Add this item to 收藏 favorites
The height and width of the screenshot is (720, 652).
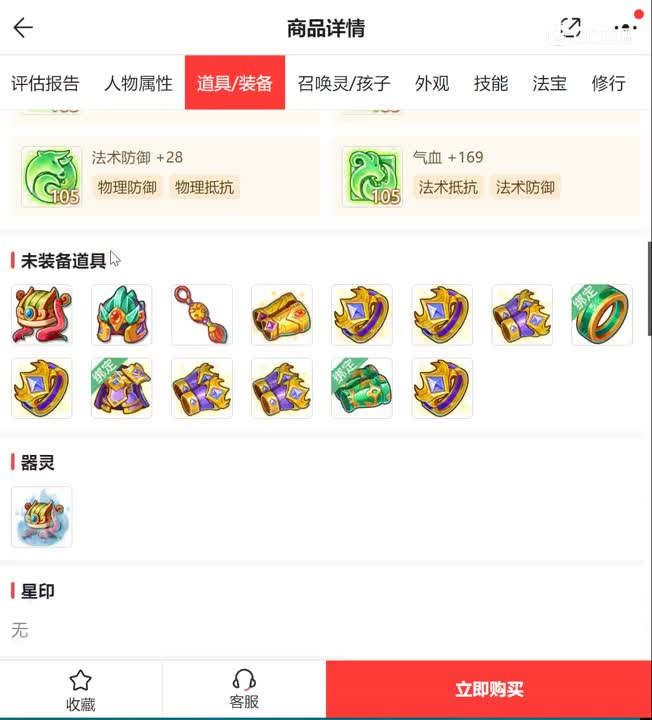pyautogui.click(x=81, y=690)
